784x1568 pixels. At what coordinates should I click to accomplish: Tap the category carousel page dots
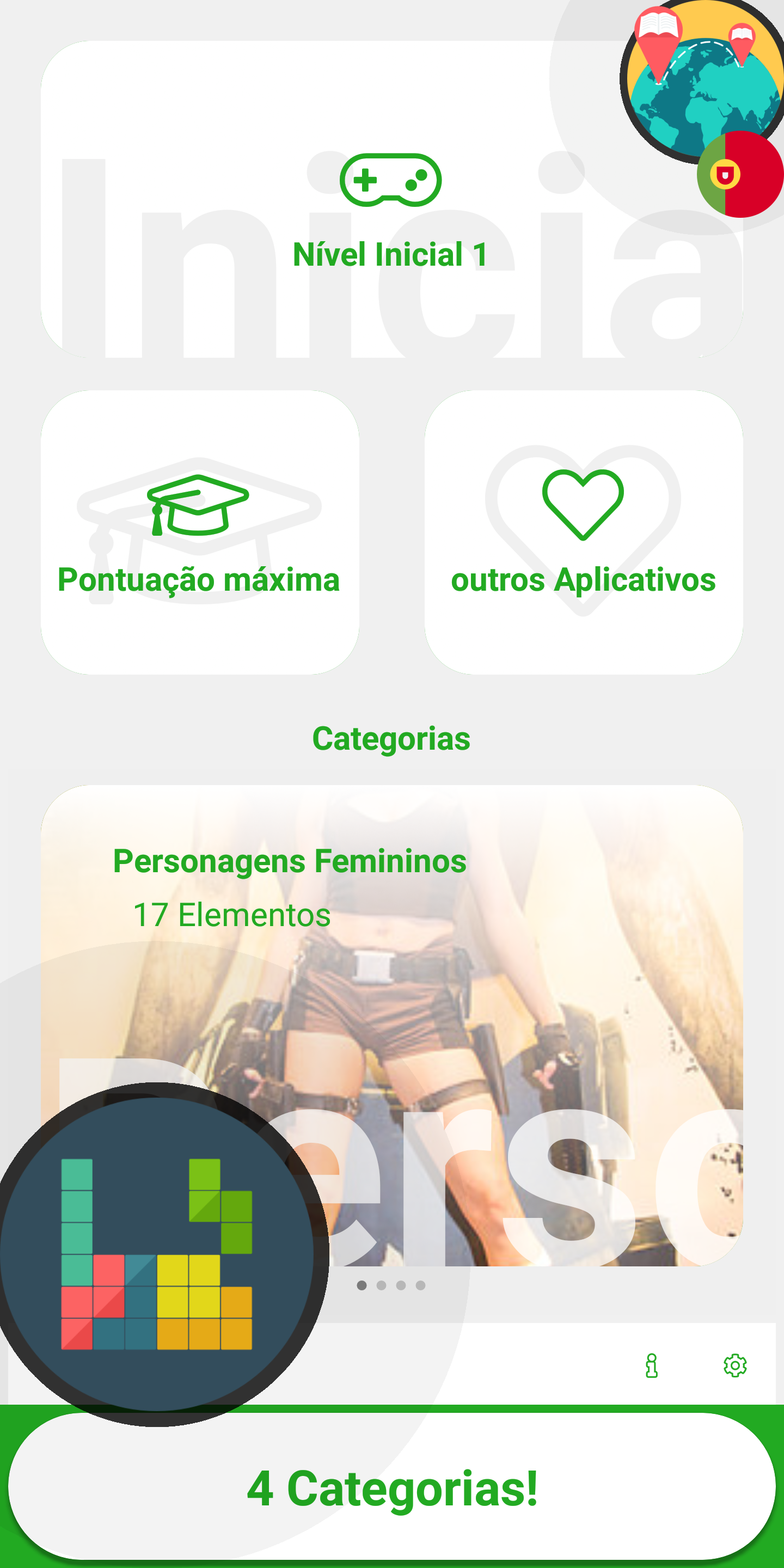point(391,1285)
